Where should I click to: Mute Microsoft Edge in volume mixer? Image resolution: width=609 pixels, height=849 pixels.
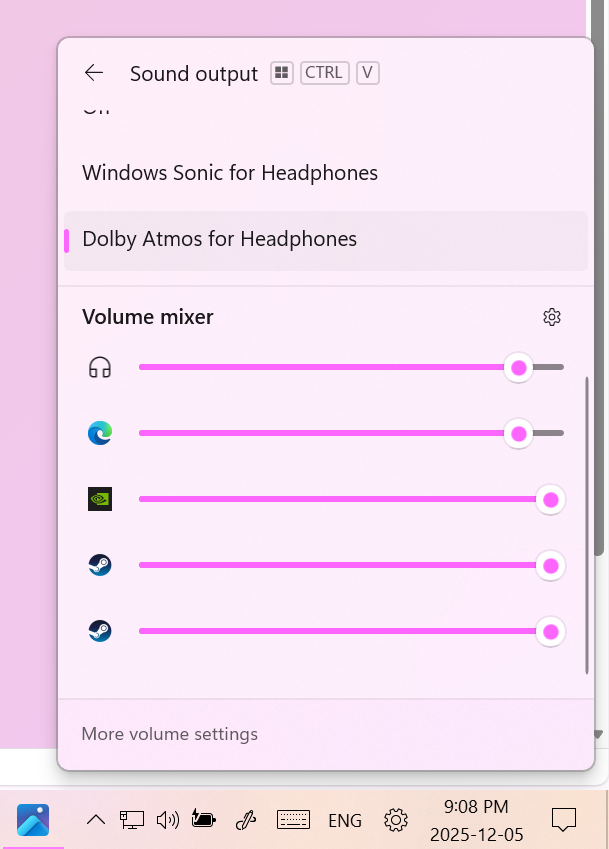100,433
